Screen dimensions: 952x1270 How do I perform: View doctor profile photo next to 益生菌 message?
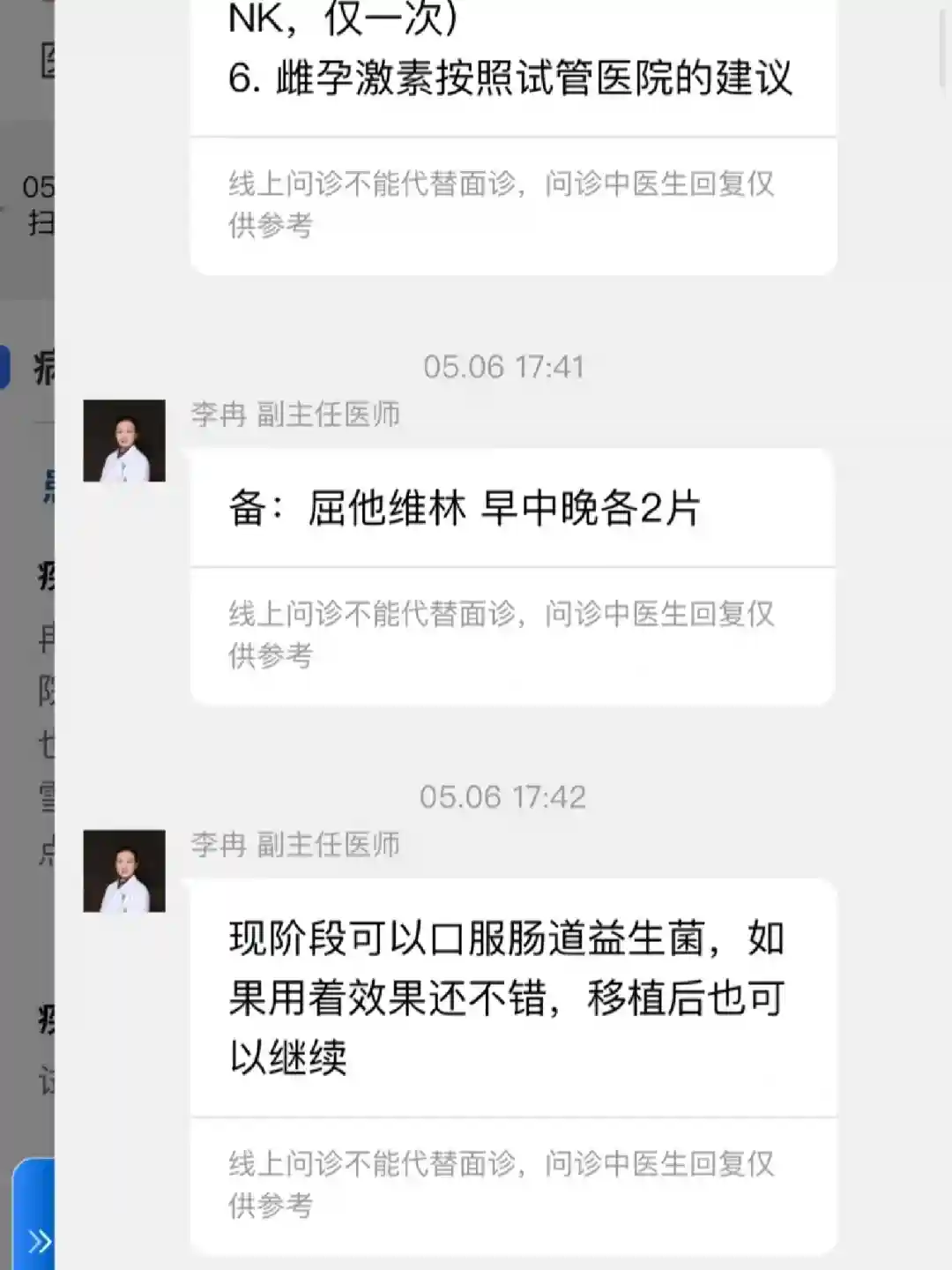tap(124, 870)
